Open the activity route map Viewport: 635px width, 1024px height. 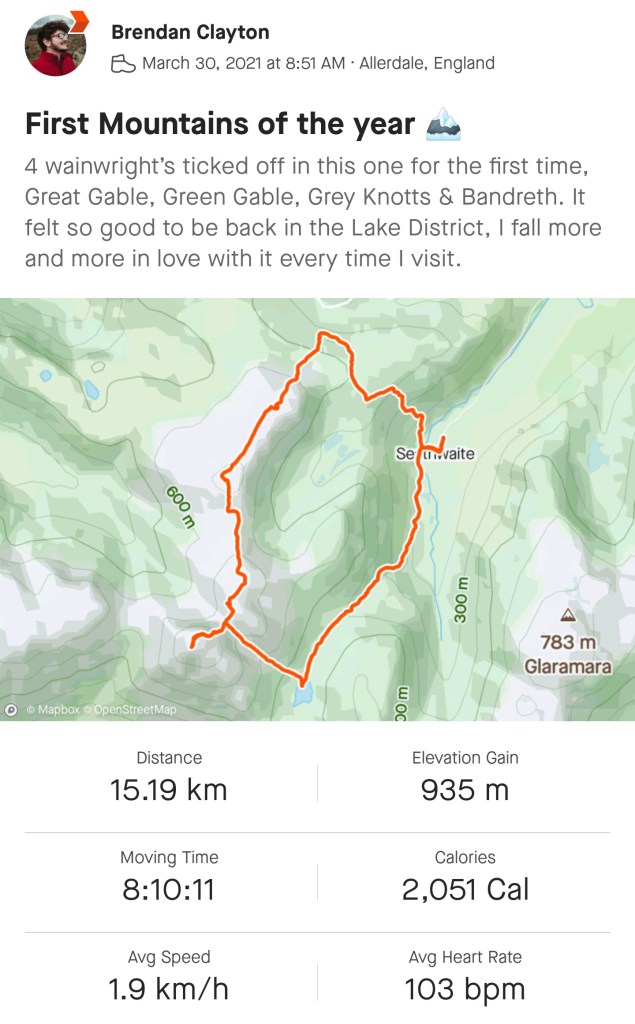[317, 508]
